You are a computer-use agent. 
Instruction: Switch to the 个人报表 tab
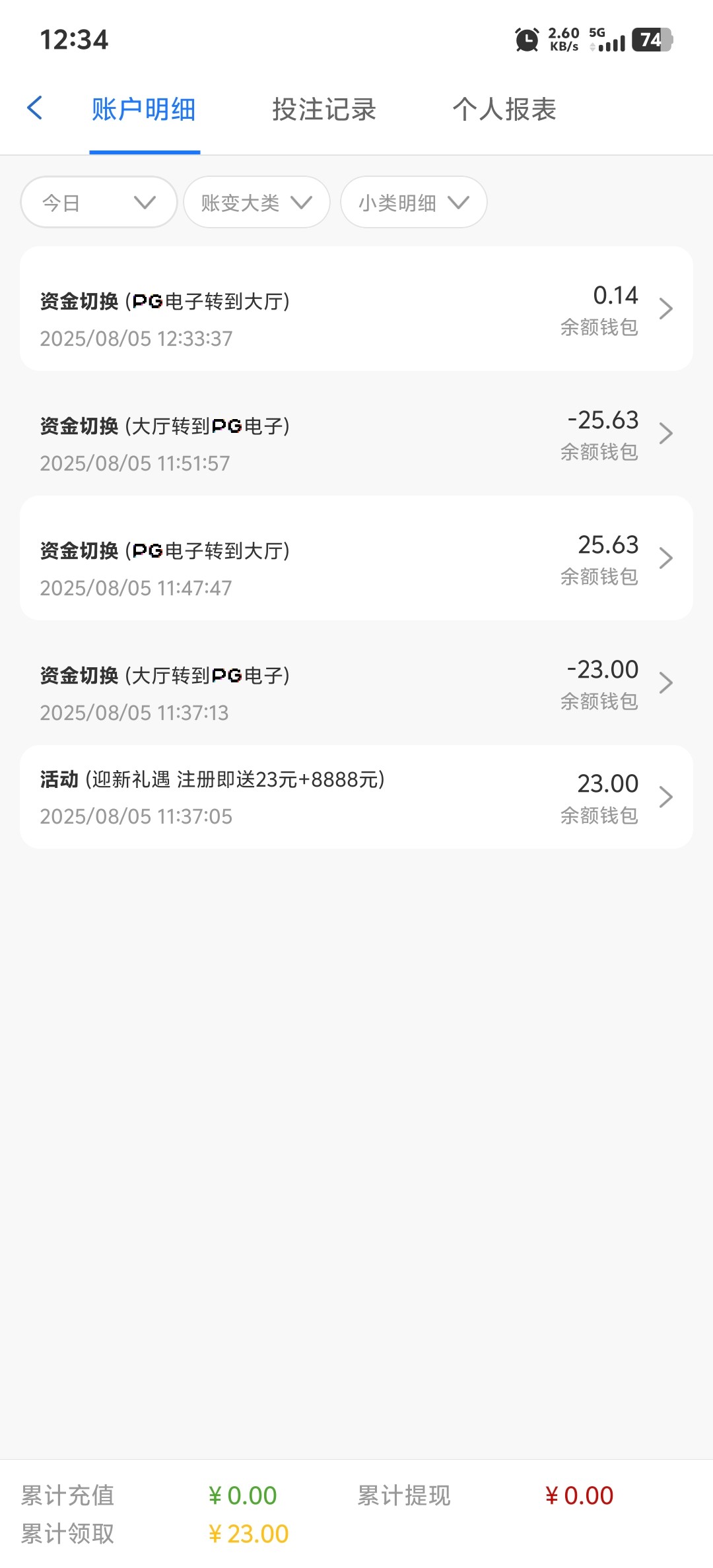pos(505,110)
